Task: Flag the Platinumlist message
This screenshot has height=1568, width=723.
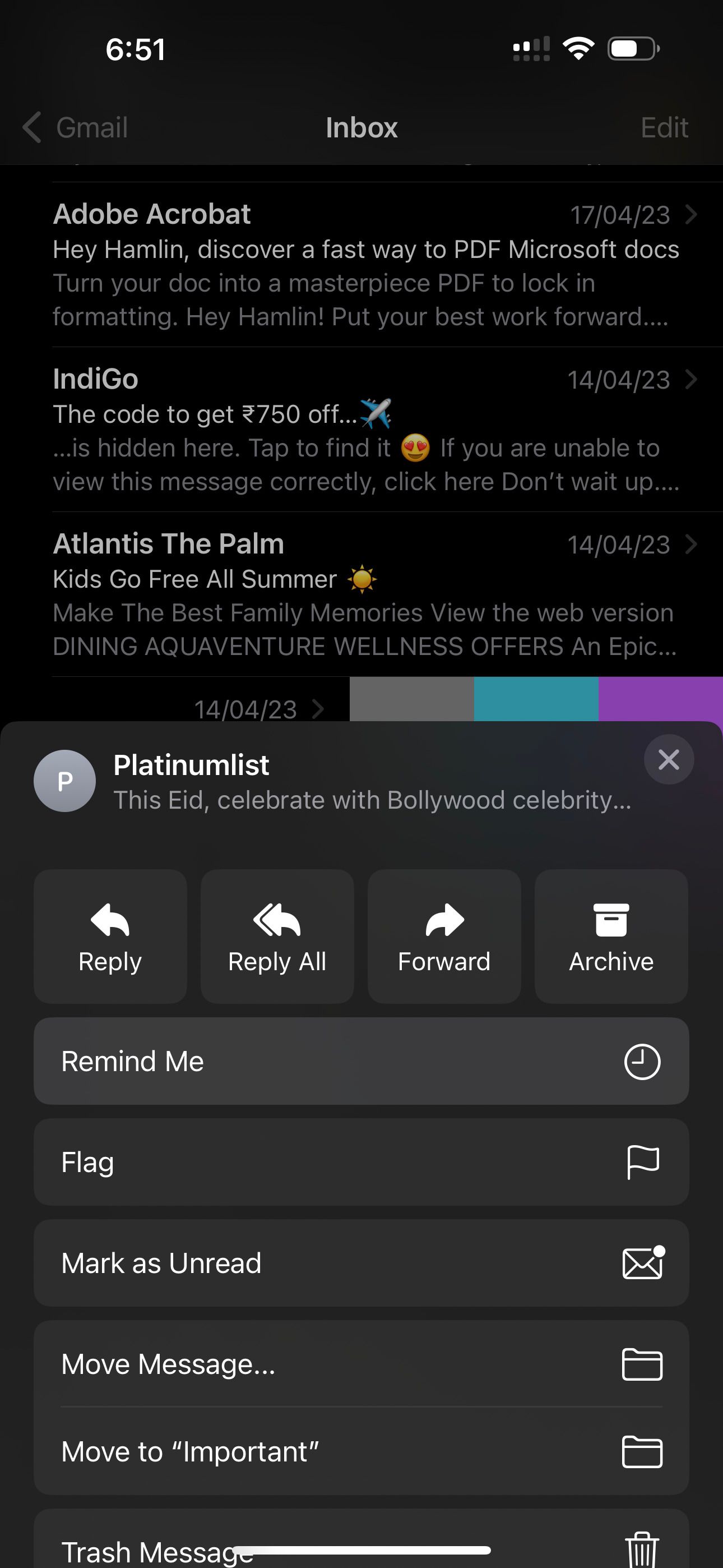Action: 361,1162
